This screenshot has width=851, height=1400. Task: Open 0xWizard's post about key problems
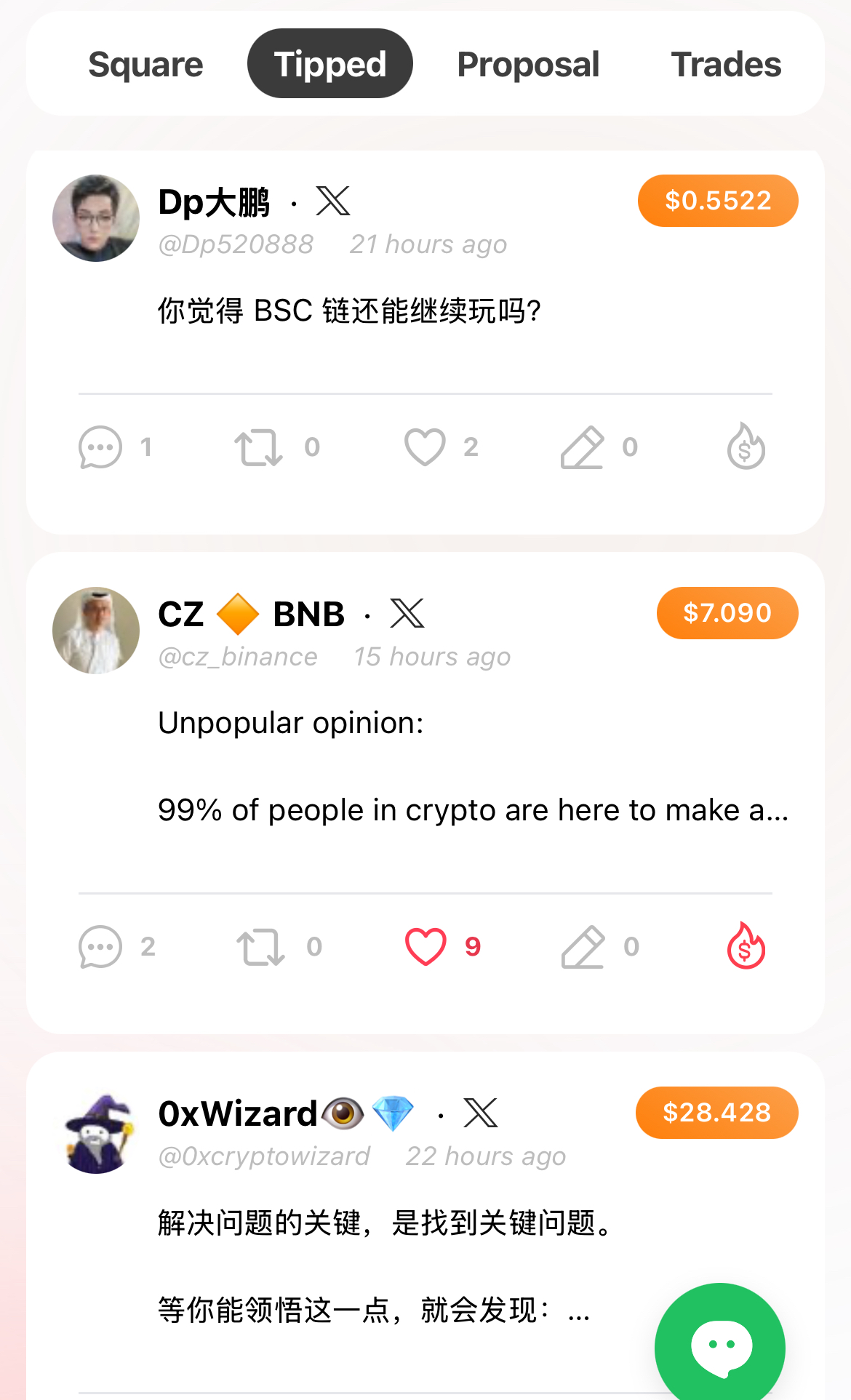[385, 1223]
